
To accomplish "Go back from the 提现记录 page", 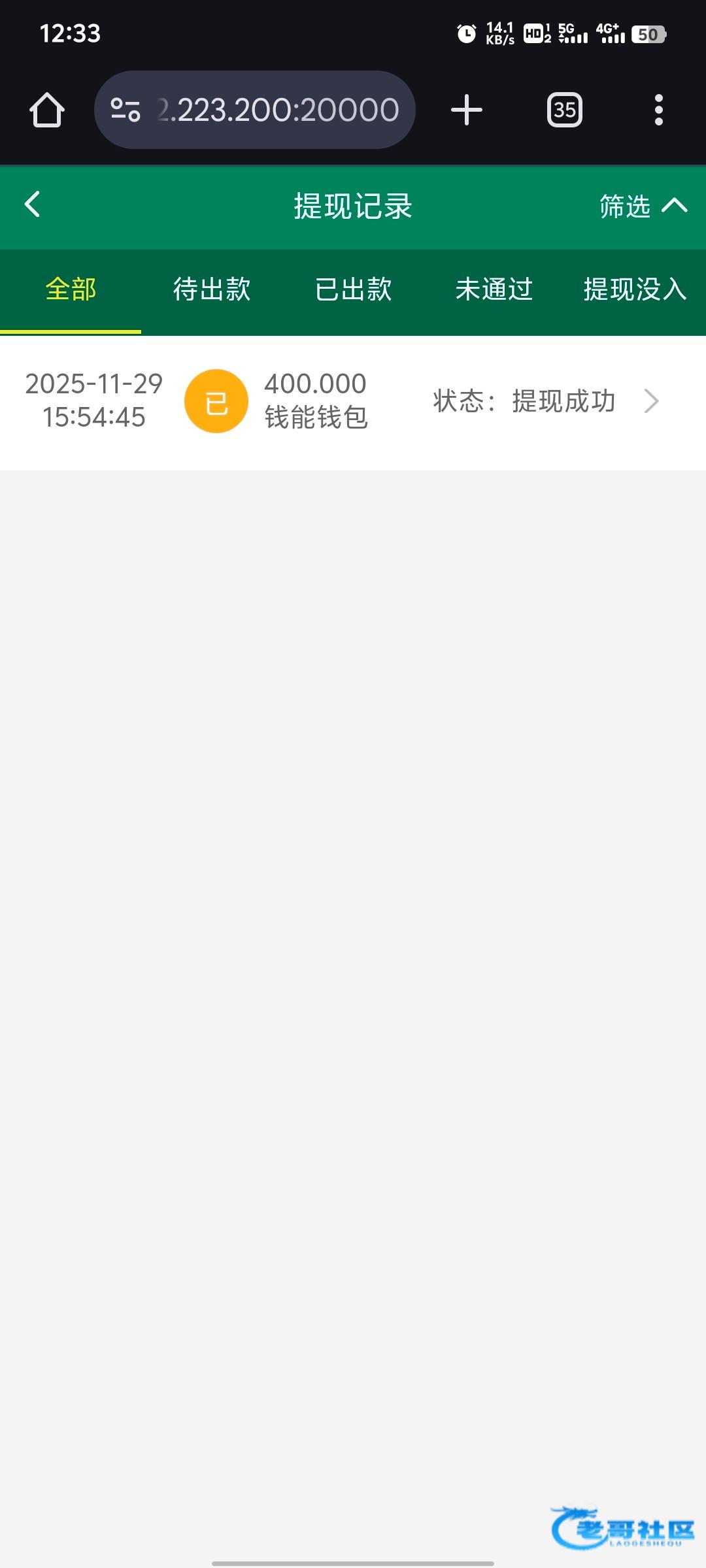I will click(x=33, y=205).
